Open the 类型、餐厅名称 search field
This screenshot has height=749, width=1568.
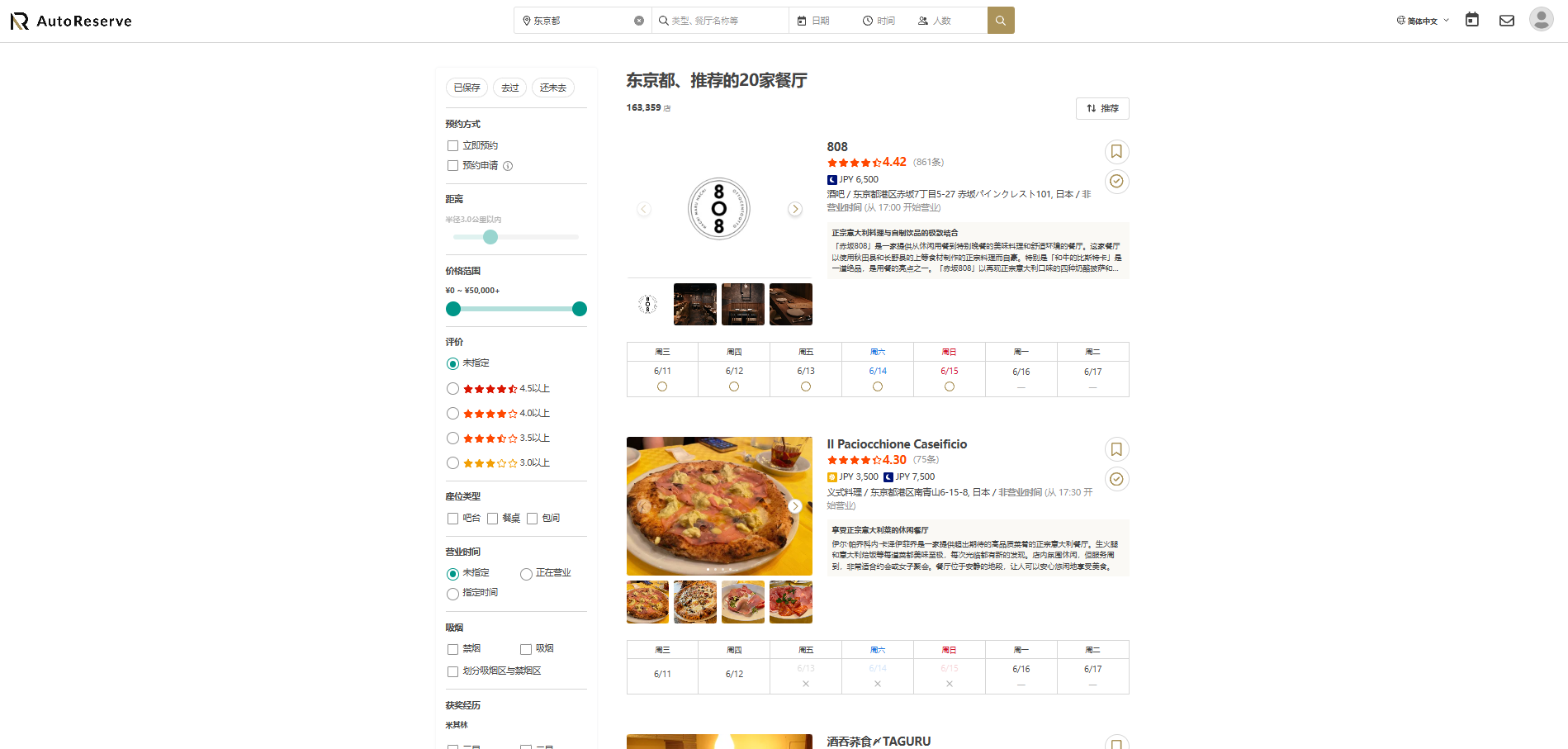718,21
